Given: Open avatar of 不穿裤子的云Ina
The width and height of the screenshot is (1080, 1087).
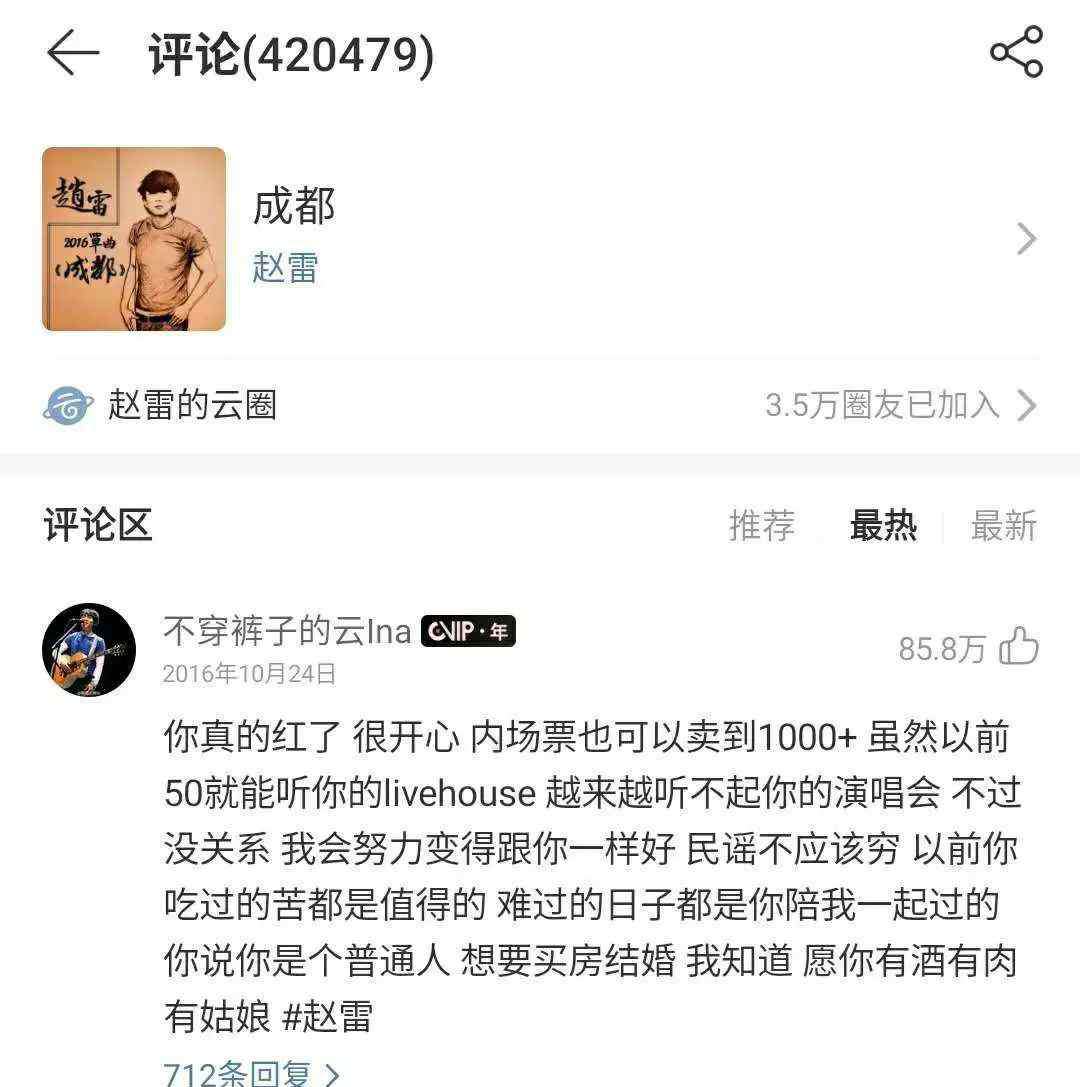Looking at the screenshot, I should click(88, 650).
